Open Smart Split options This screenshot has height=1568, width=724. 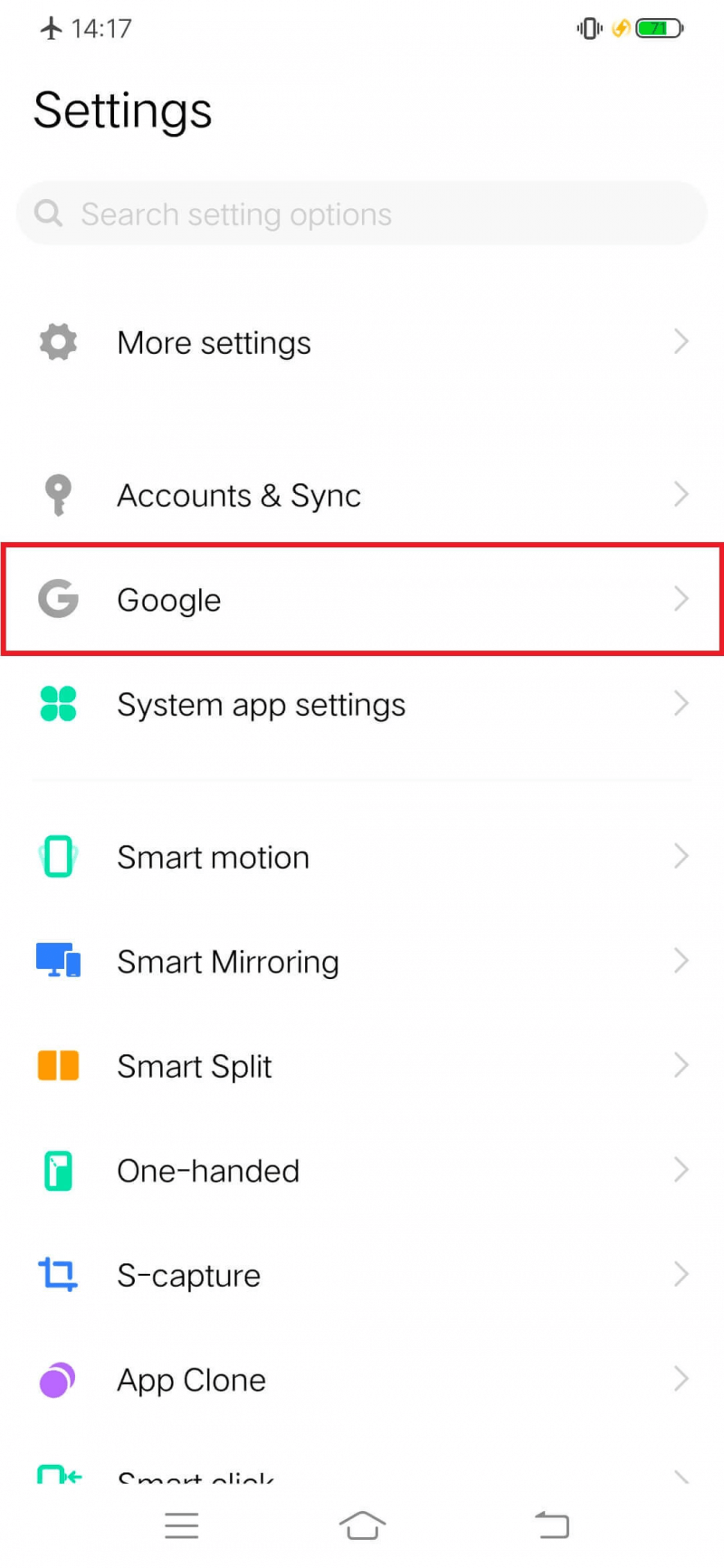(x=362, y=1066)
